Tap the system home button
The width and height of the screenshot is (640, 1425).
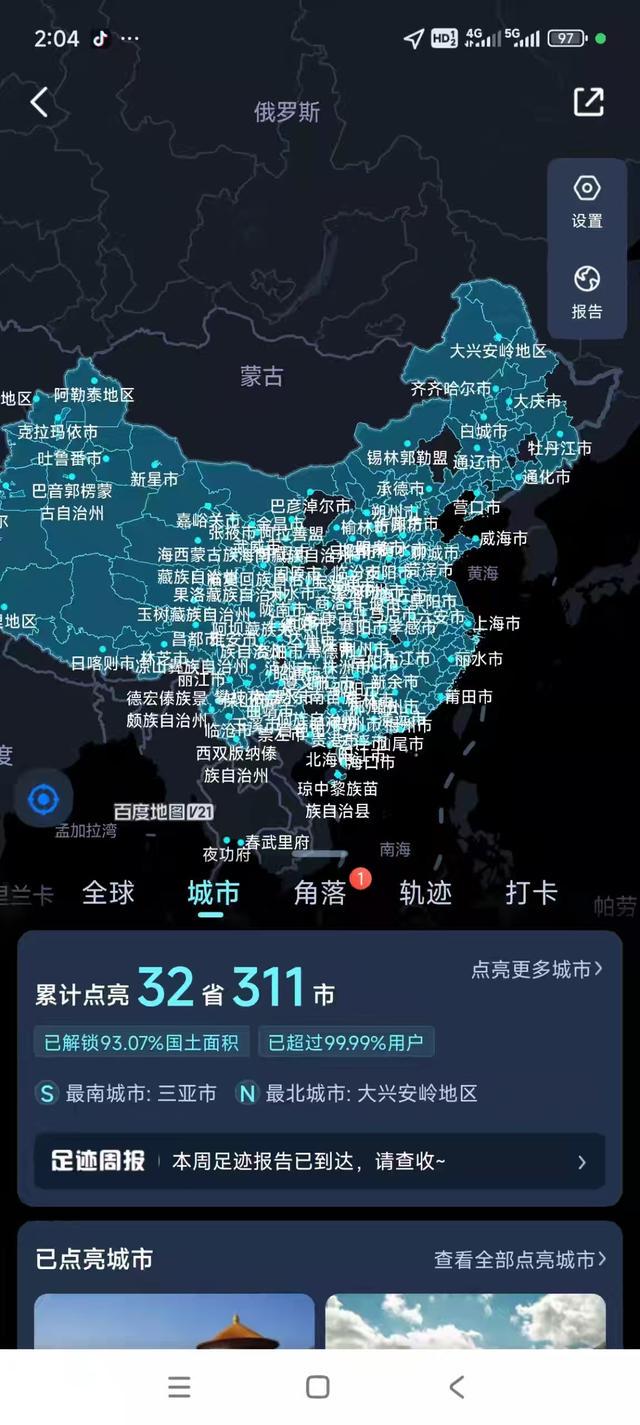coord(318,1387)
